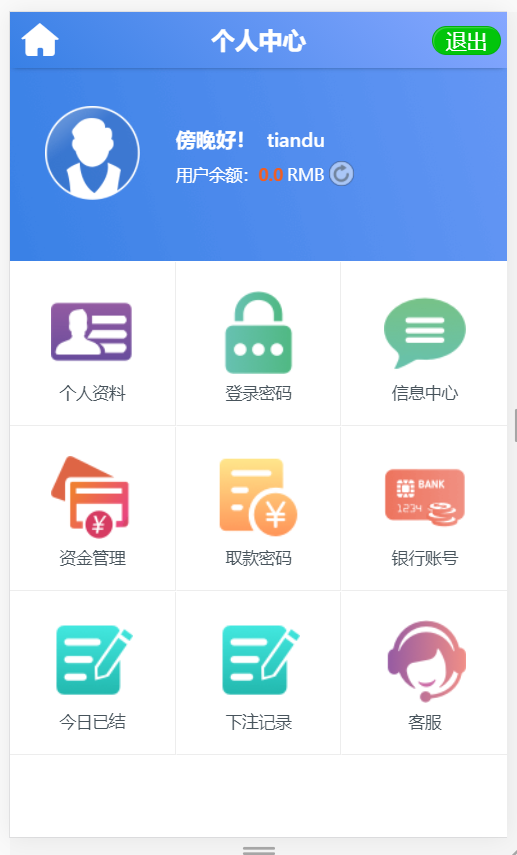Screen dimensions: 517x855
Task: Open 信息中心 message center
Action: click(424, 344)
